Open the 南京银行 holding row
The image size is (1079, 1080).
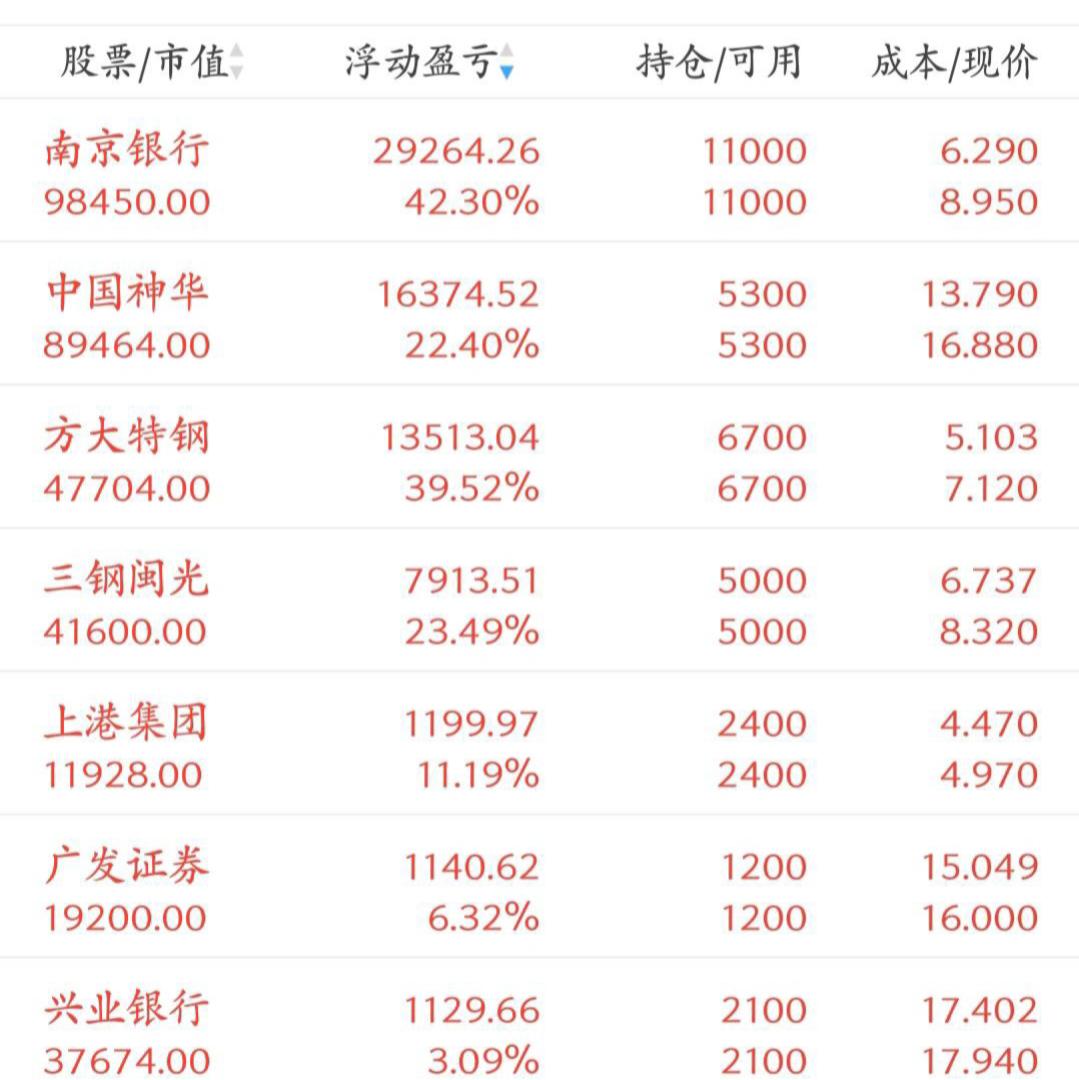coord(539,171)
